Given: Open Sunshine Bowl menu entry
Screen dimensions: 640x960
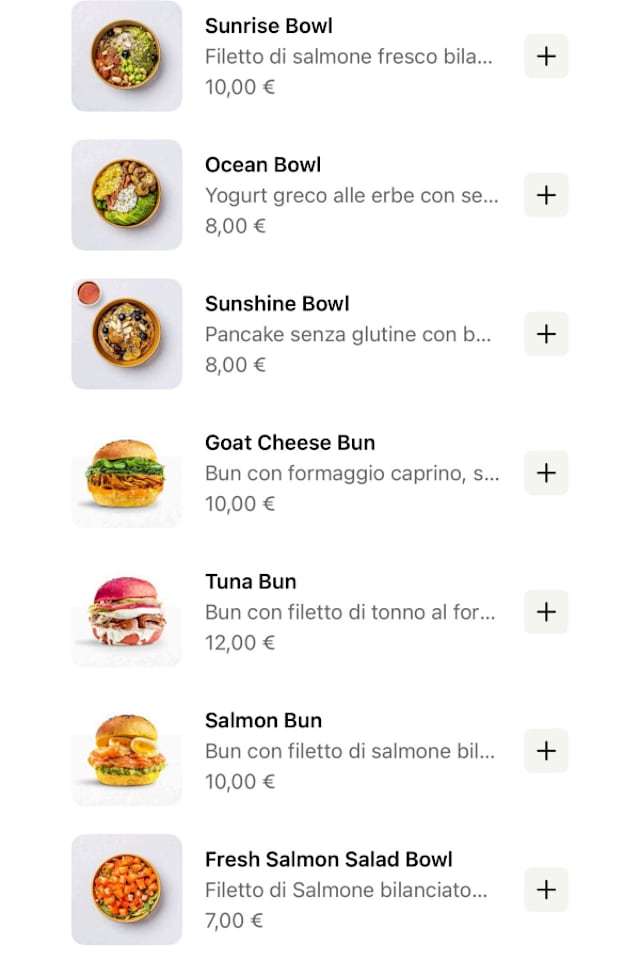Looking at the screenshot, I should pyautogui.click(x=277, y=304).
